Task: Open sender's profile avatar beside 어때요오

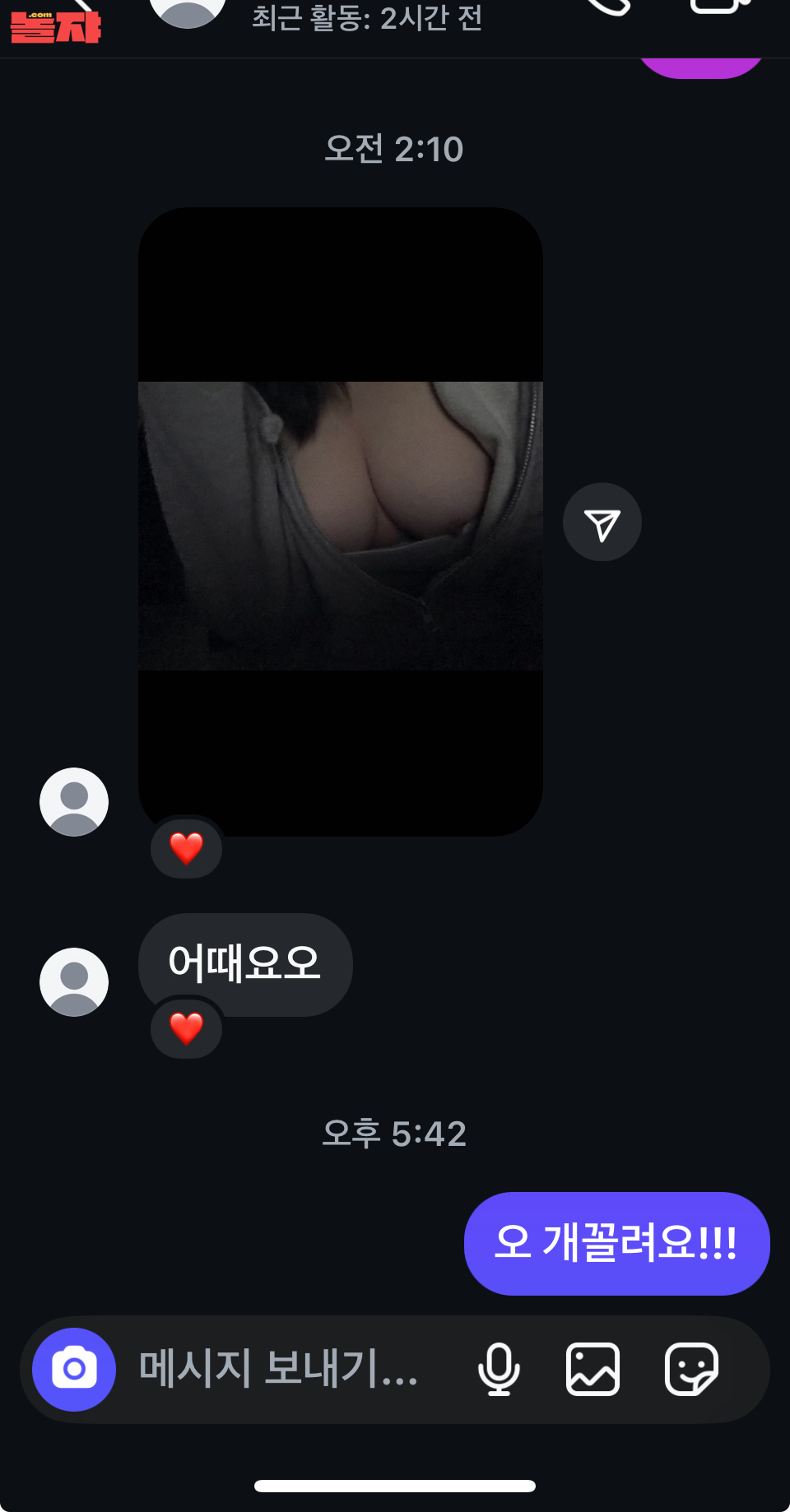Action: (74, 982)
